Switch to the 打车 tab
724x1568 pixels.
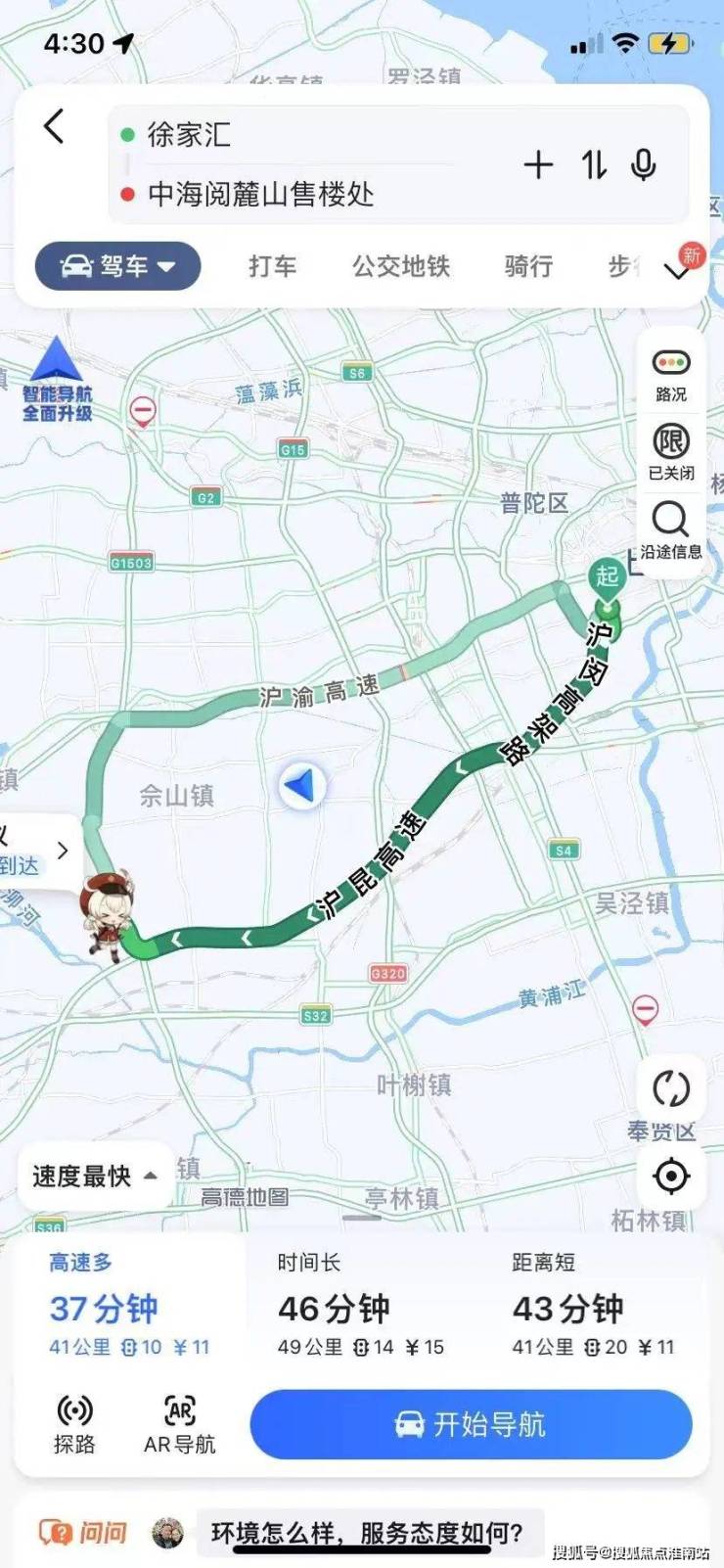pos(272,266)
